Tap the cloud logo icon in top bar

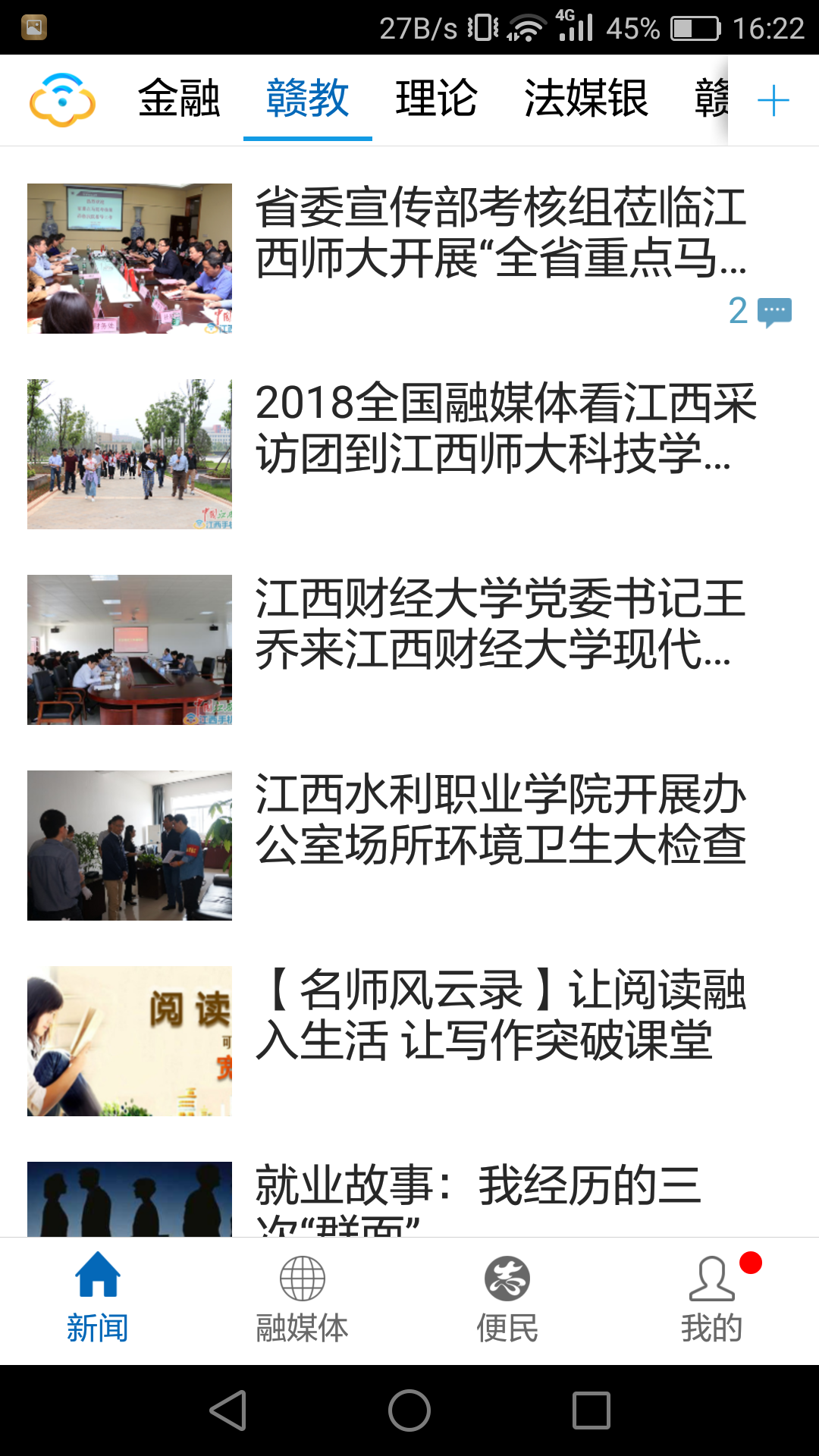pyautogui.click(x=62, y=99)
